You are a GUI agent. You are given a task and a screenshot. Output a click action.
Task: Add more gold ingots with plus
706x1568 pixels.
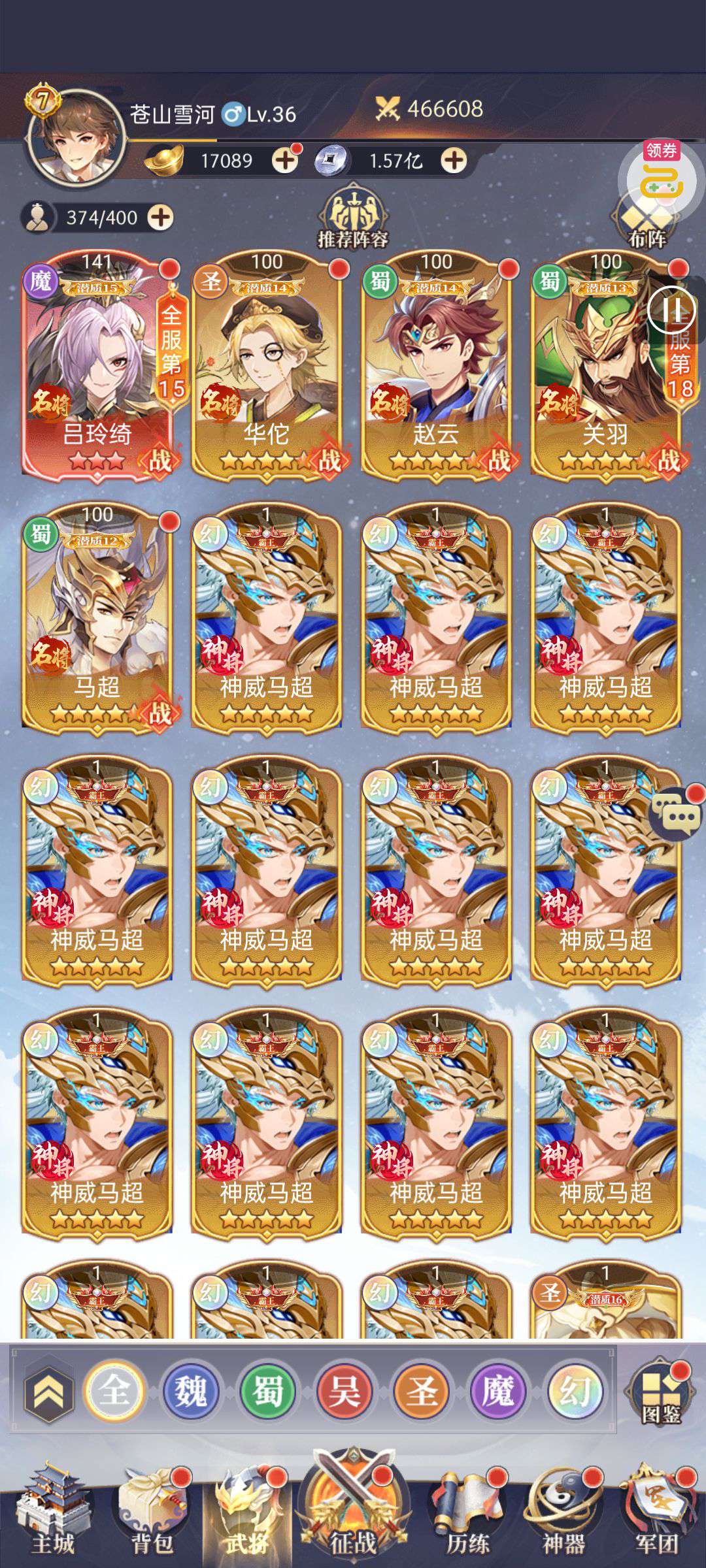click(285, 160)
